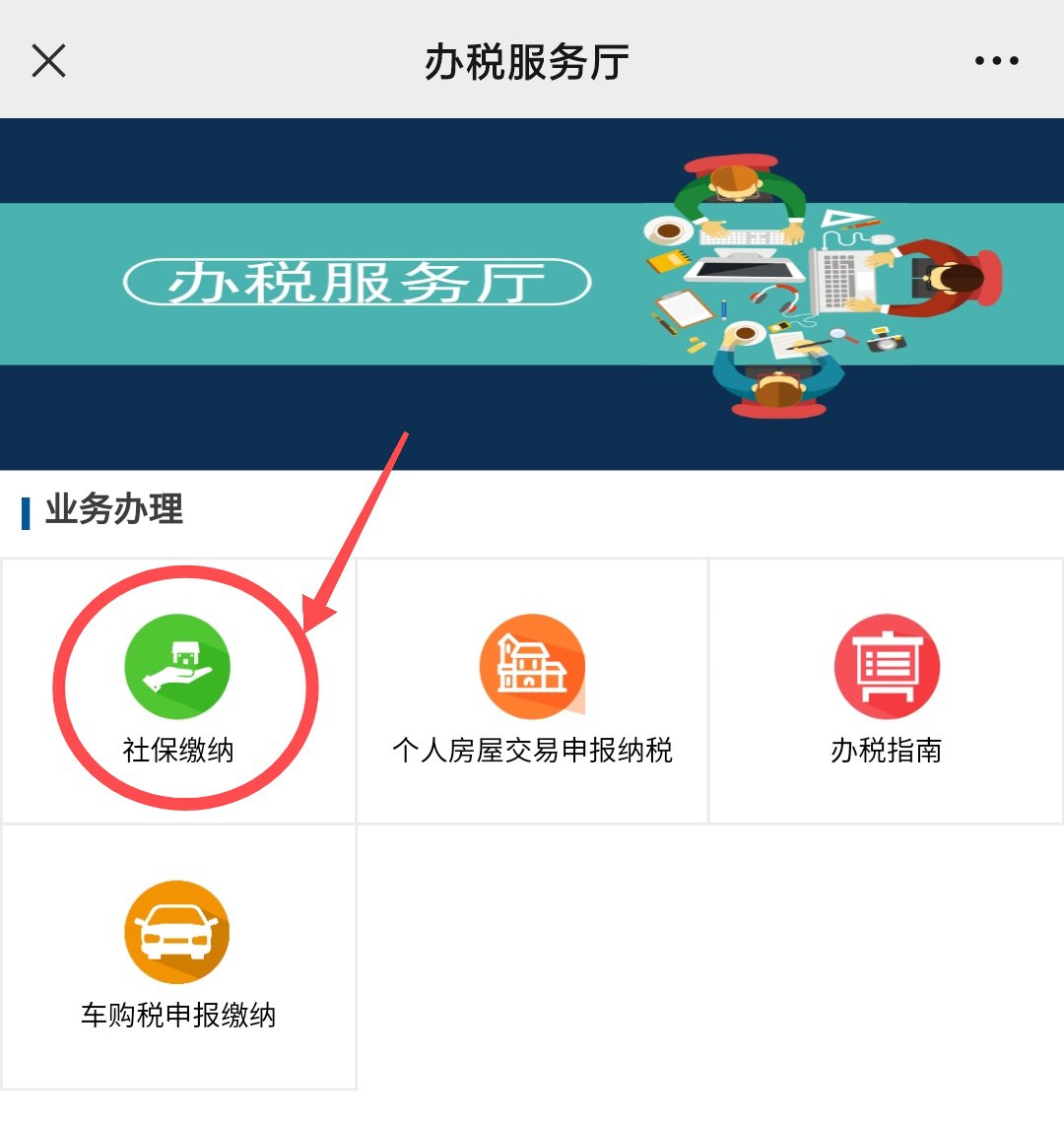Open 办税指南 guide
Image resolution: width=1064 pixels, height=1122 pixels.
pos(886,690)
